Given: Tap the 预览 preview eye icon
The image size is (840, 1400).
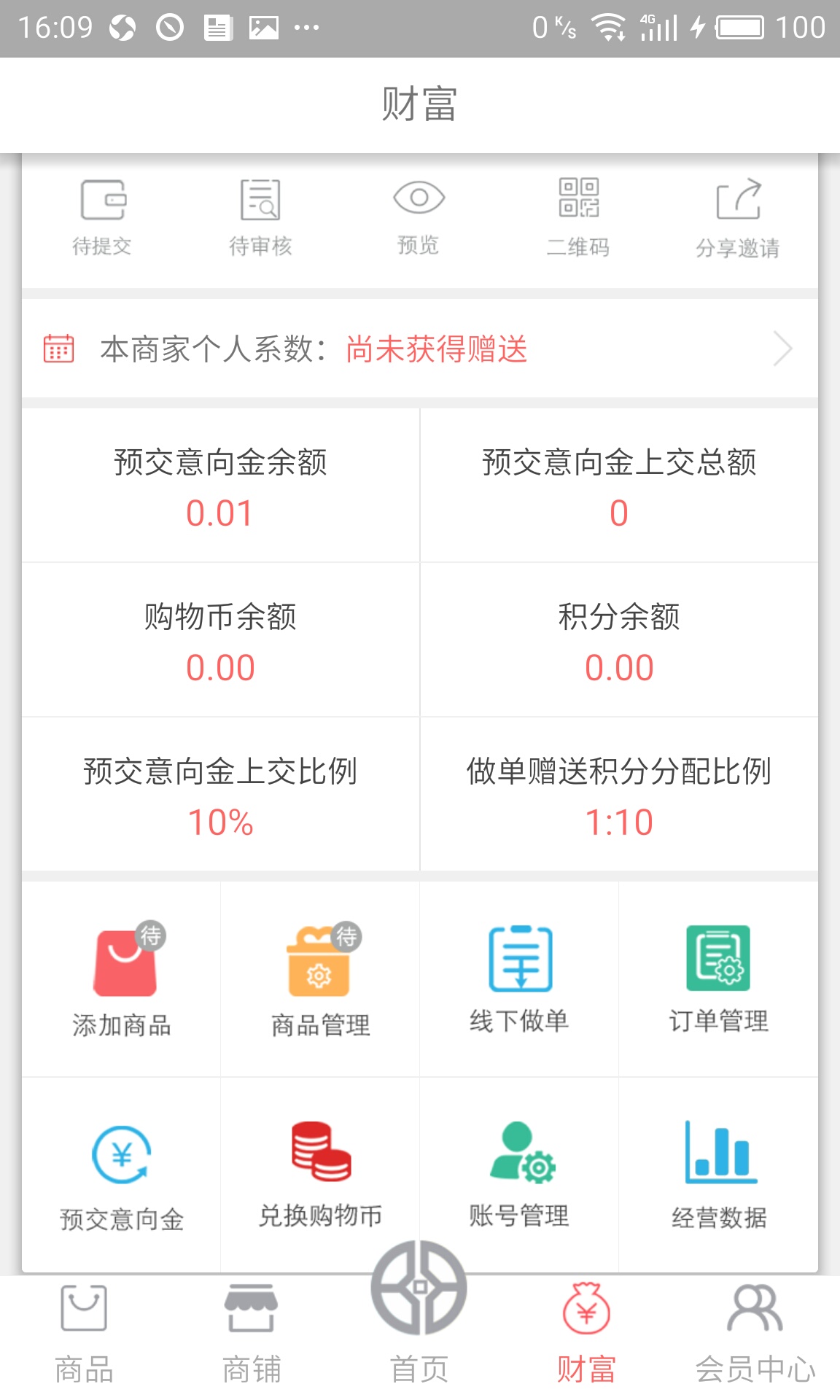Looking at the screenshot, I should tap(419, 198).
